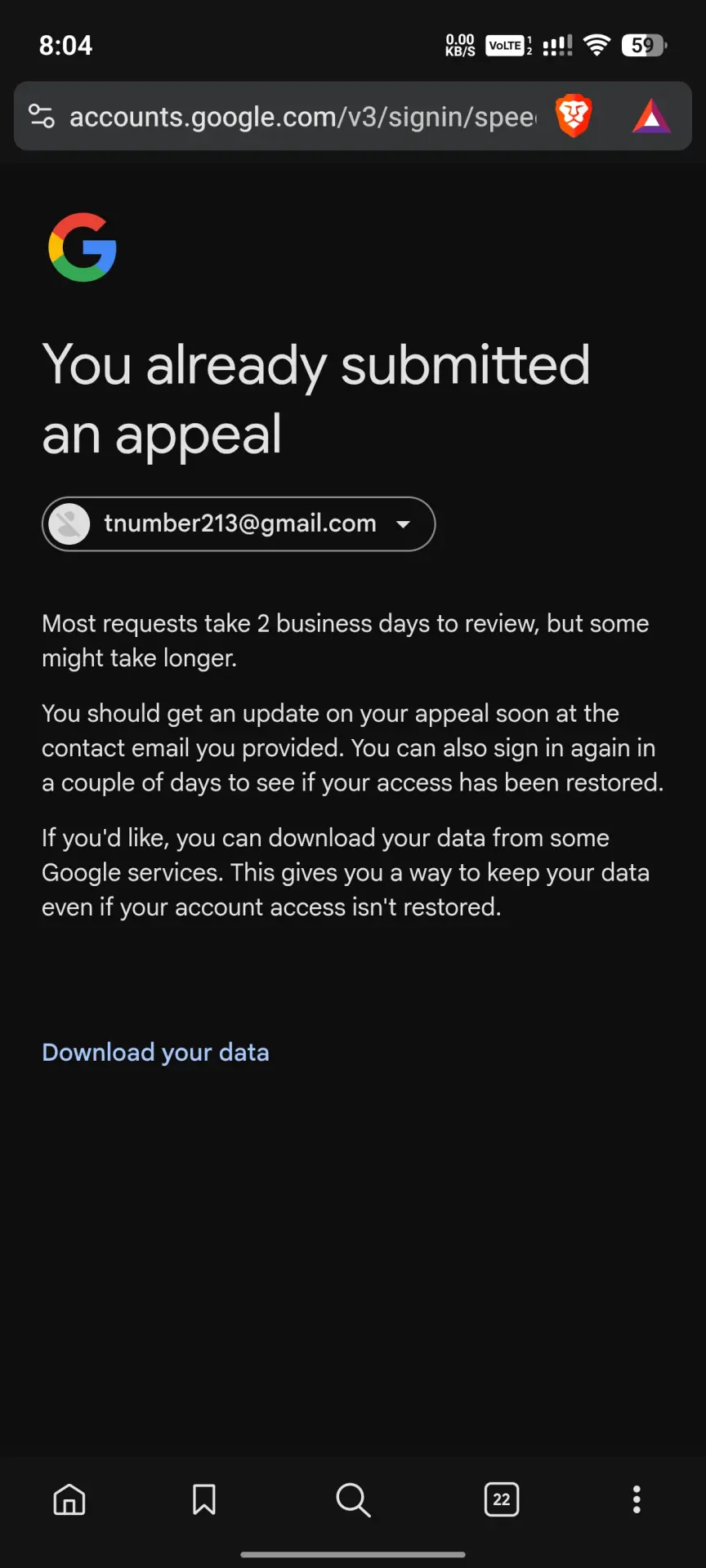Tap the accounts.google.com URL field
This screenshot has height=1568, width=706.
point(302,117)
